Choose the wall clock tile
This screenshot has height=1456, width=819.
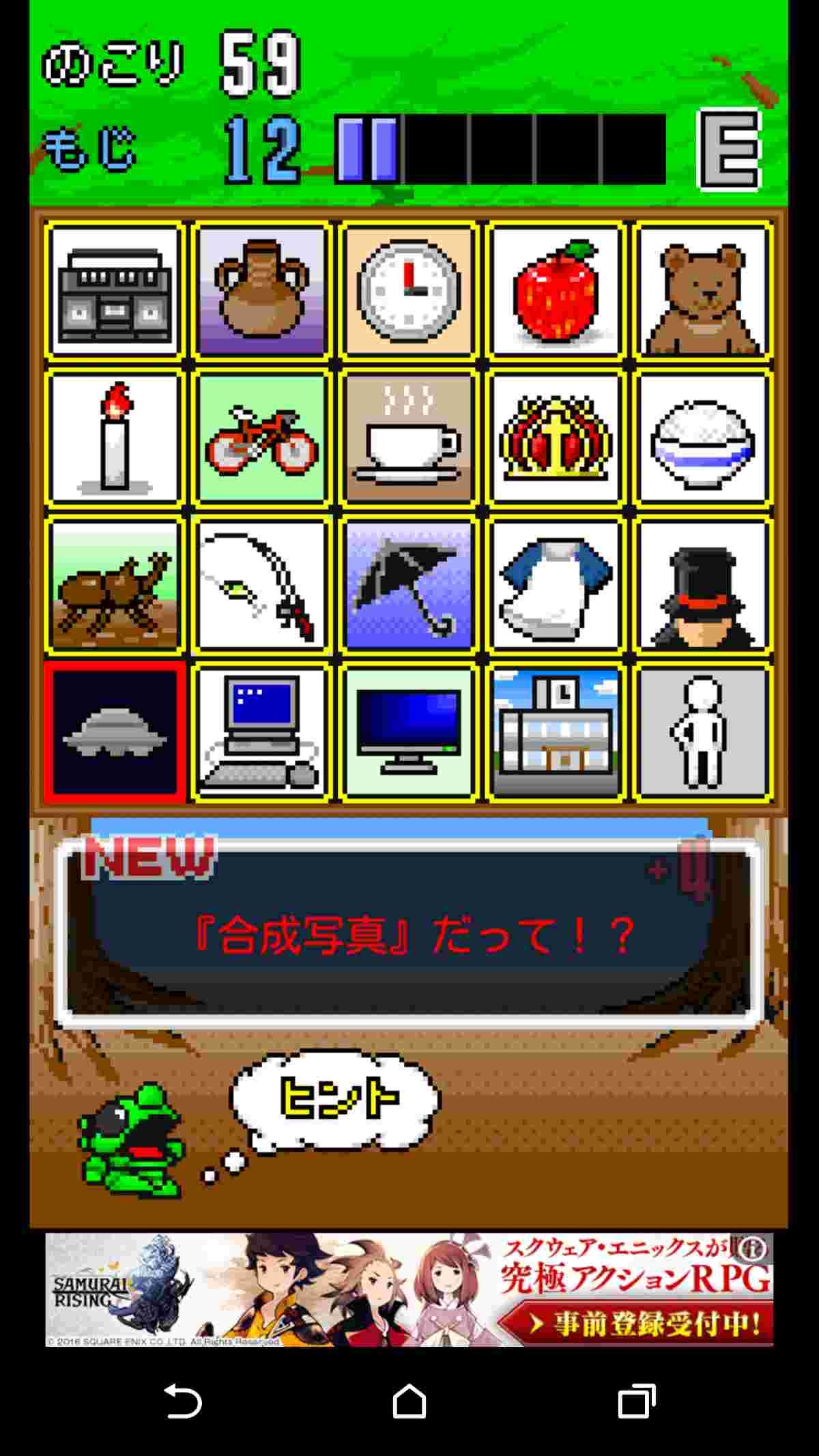[x=409, y=291]
